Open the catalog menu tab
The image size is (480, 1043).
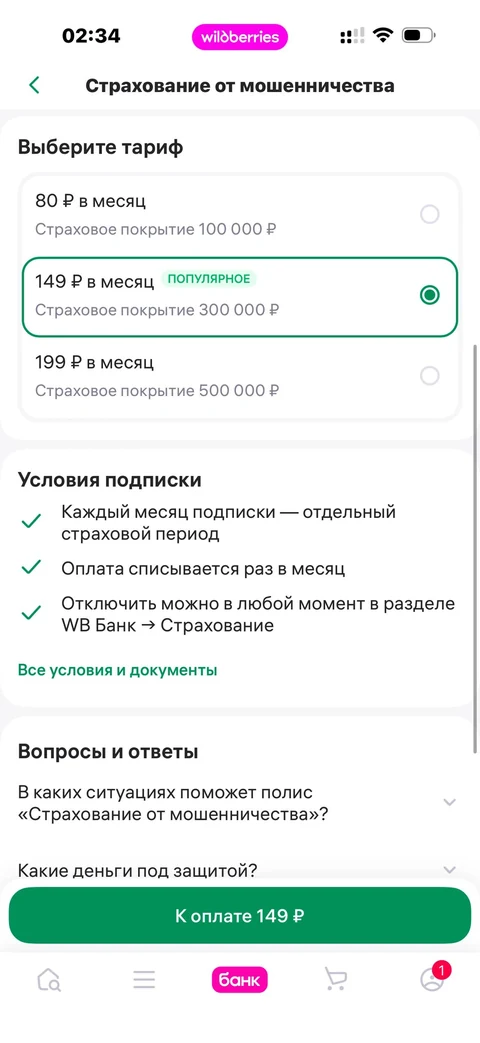[144, 979]
